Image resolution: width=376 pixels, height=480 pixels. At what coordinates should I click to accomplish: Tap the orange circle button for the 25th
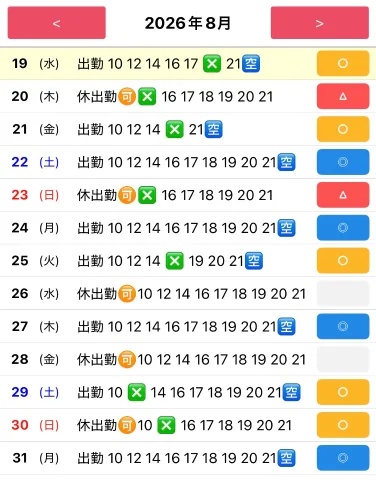point(343,261)
